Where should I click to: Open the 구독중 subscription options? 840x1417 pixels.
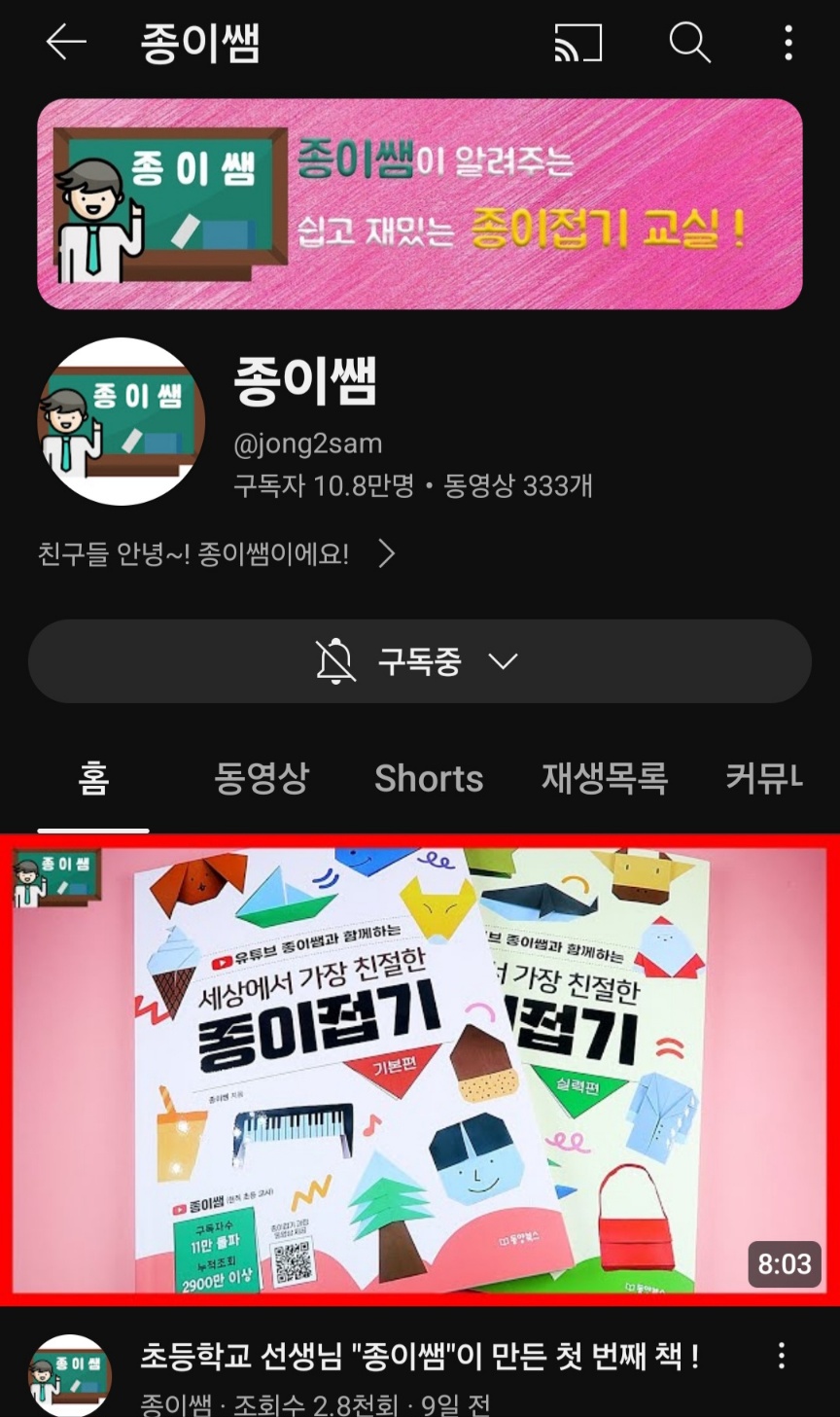point(419,661)
